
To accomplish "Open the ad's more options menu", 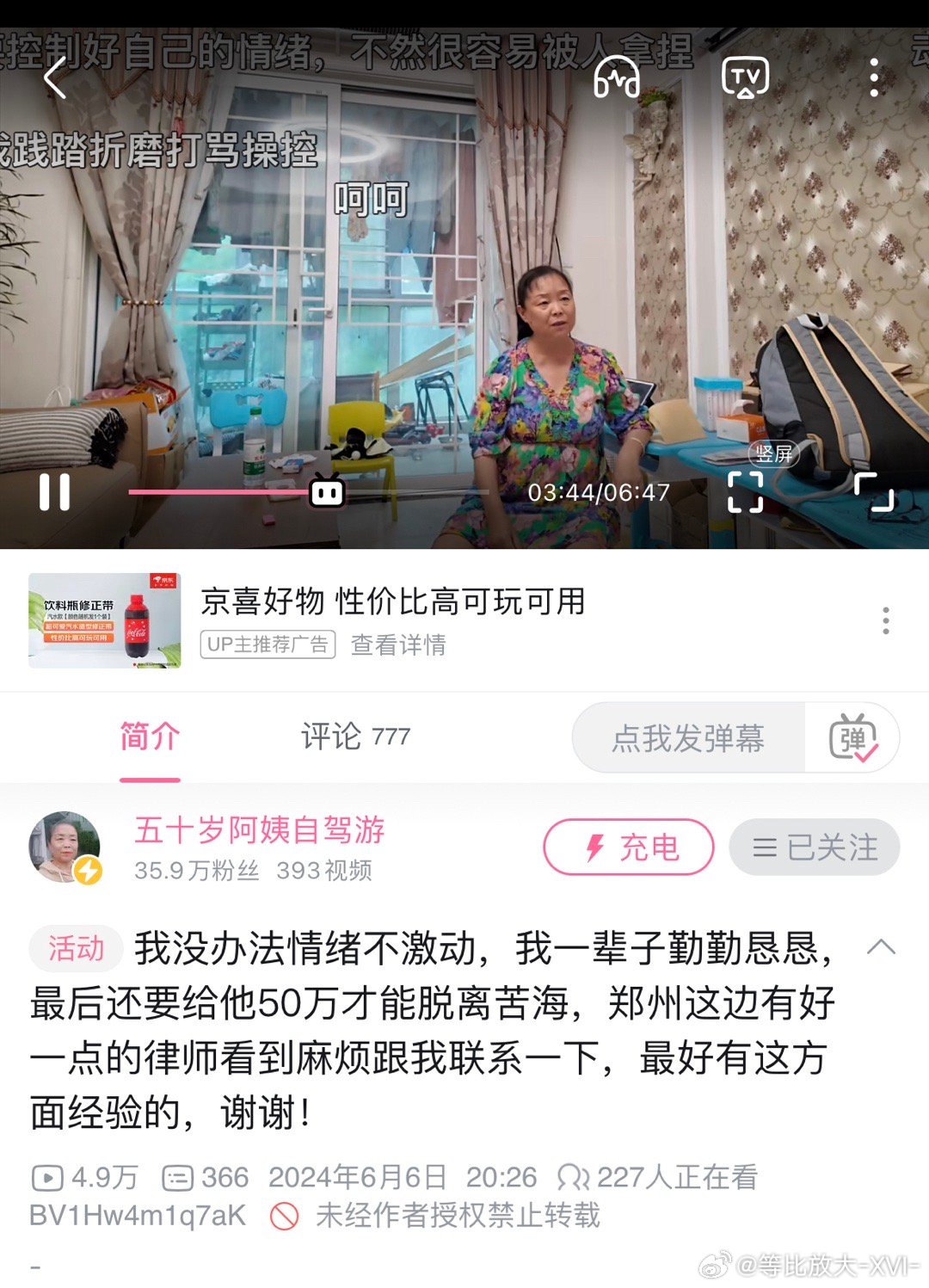I will (x=885, y=620).
